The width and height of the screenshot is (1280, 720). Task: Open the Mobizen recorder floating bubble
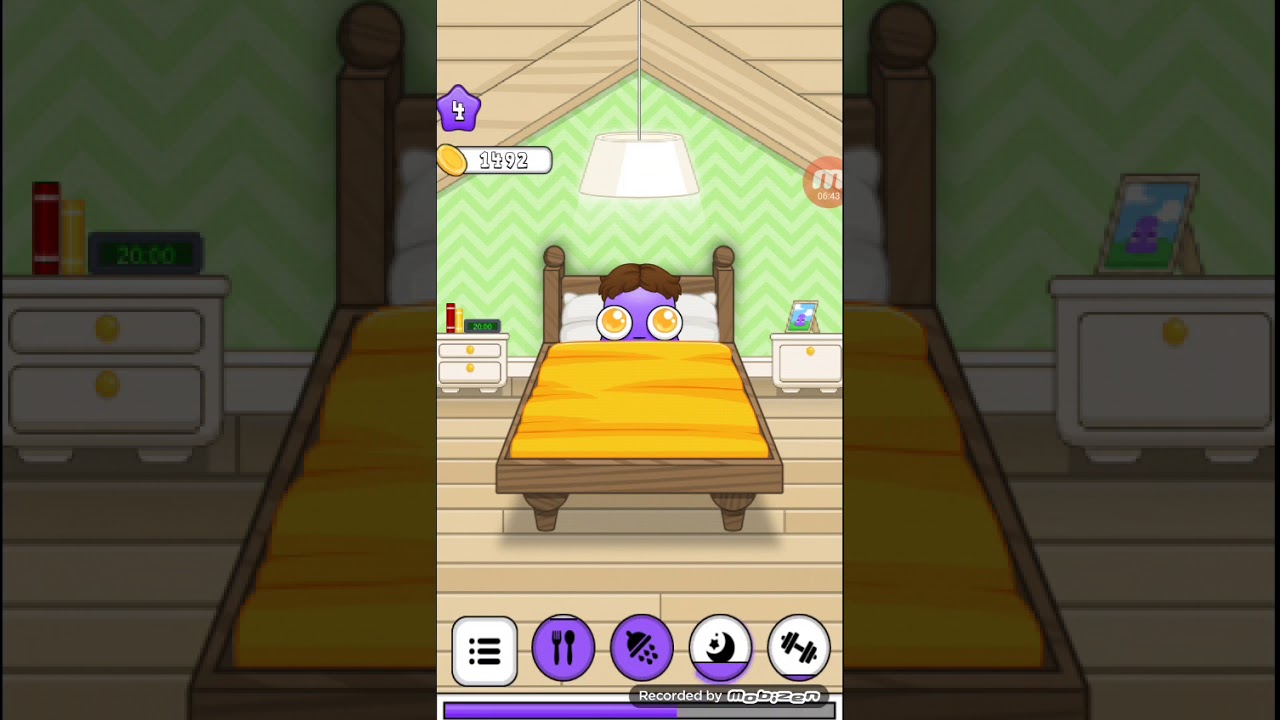coord(825,181)
